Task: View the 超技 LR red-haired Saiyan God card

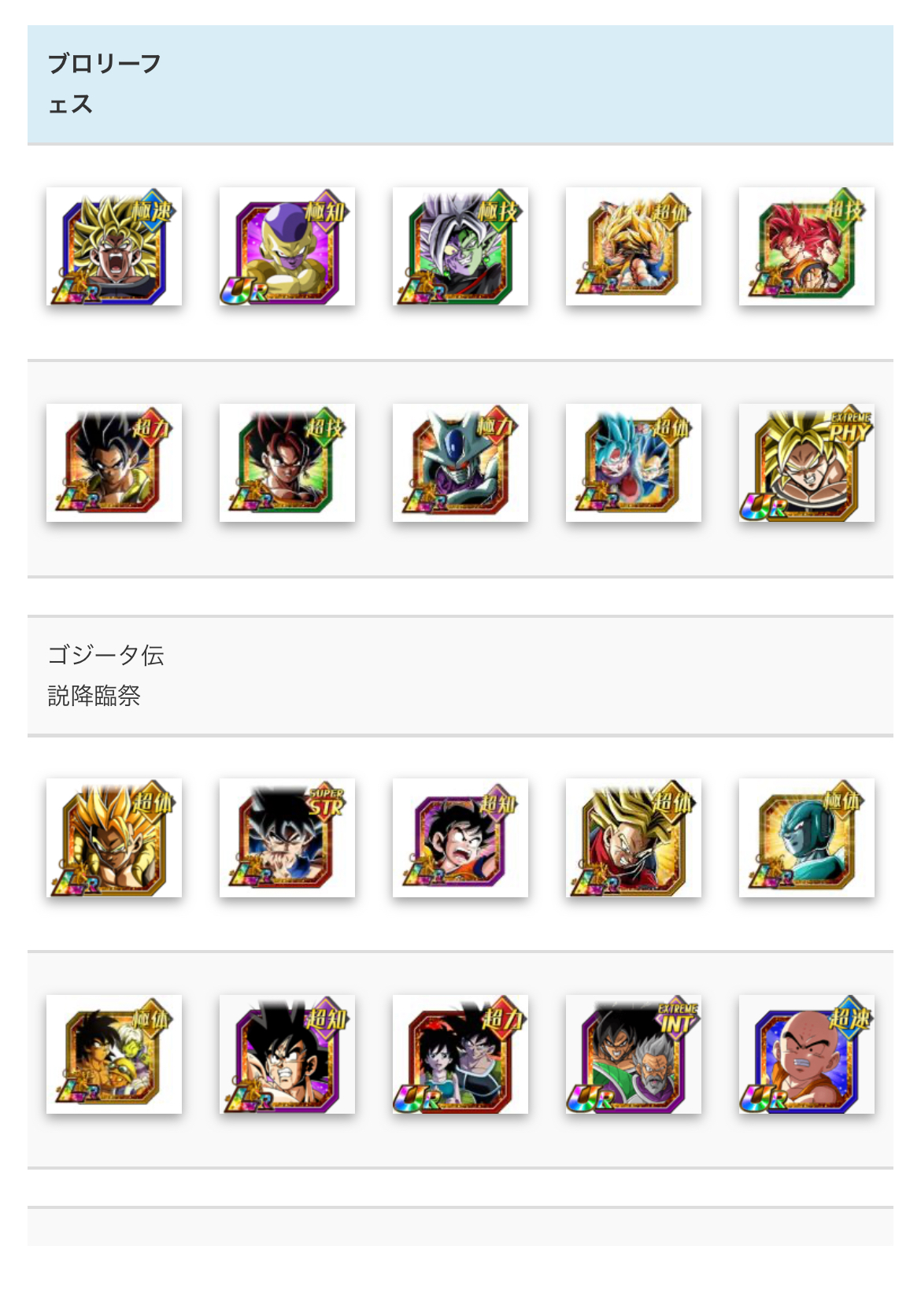Action: point(807,246)
